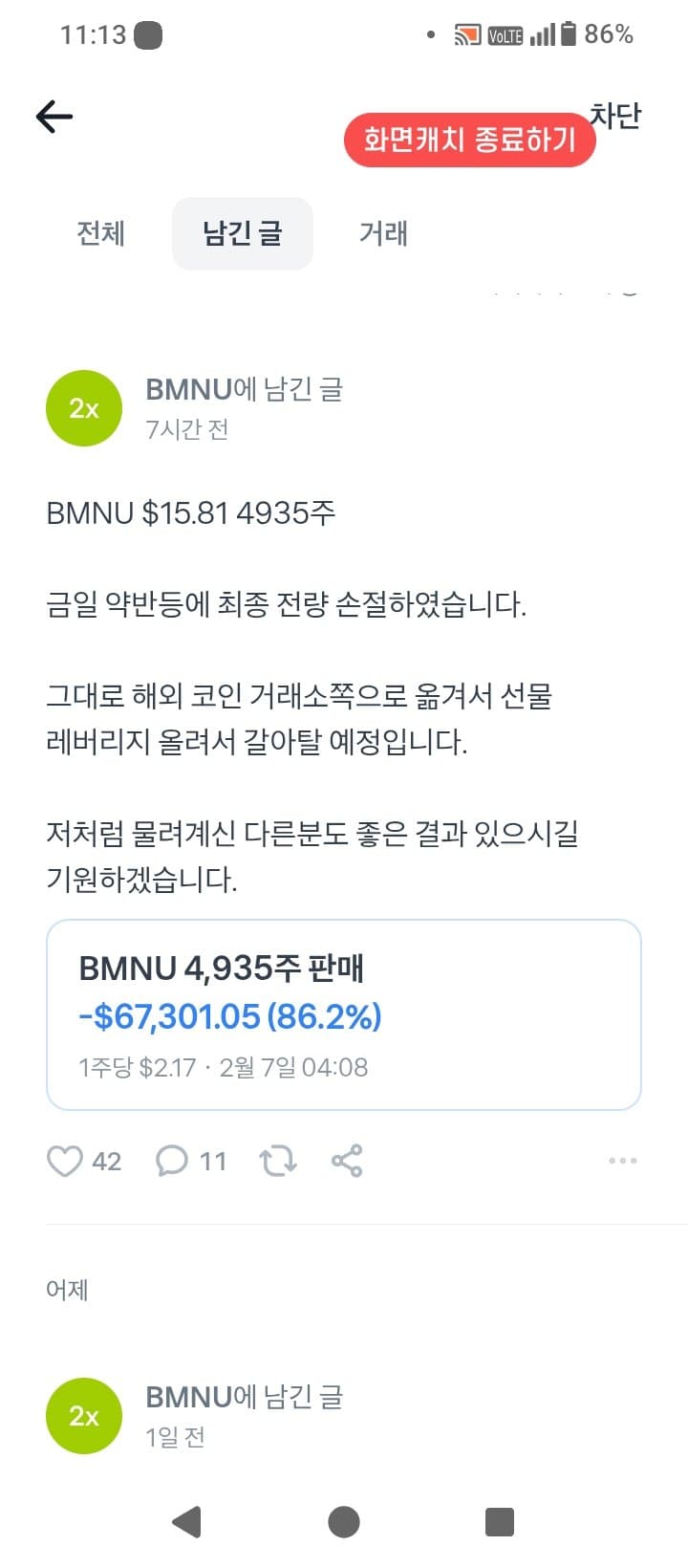
Task: Tap the system home button
Action: (344, 1521)
